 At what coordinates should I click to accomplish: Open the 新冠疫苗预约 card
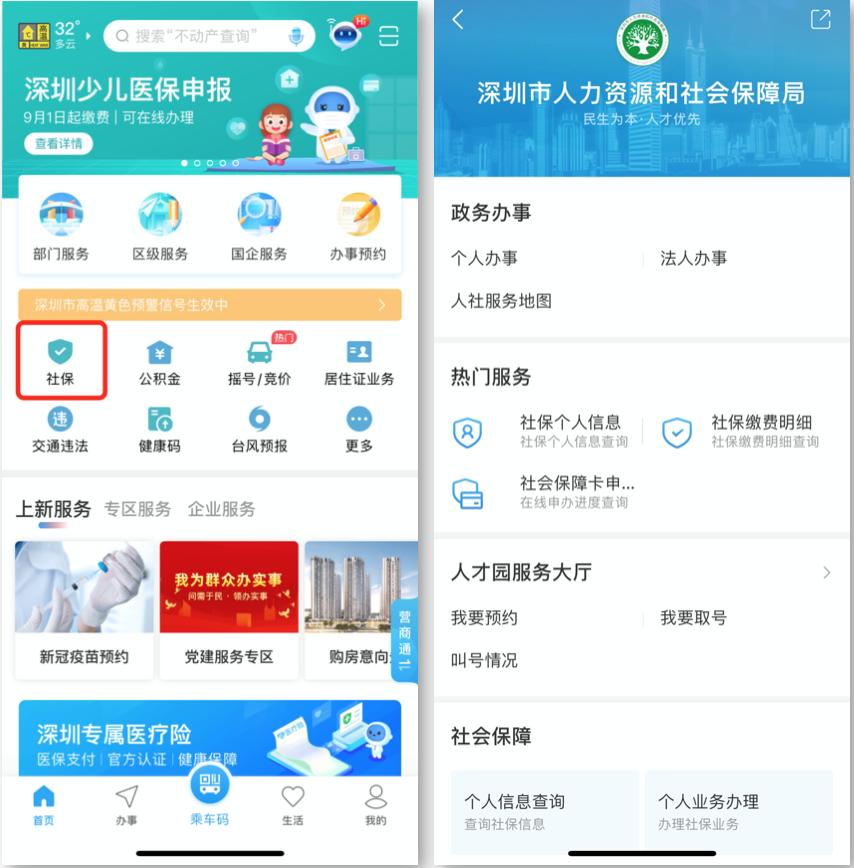(x=84, y=610)
